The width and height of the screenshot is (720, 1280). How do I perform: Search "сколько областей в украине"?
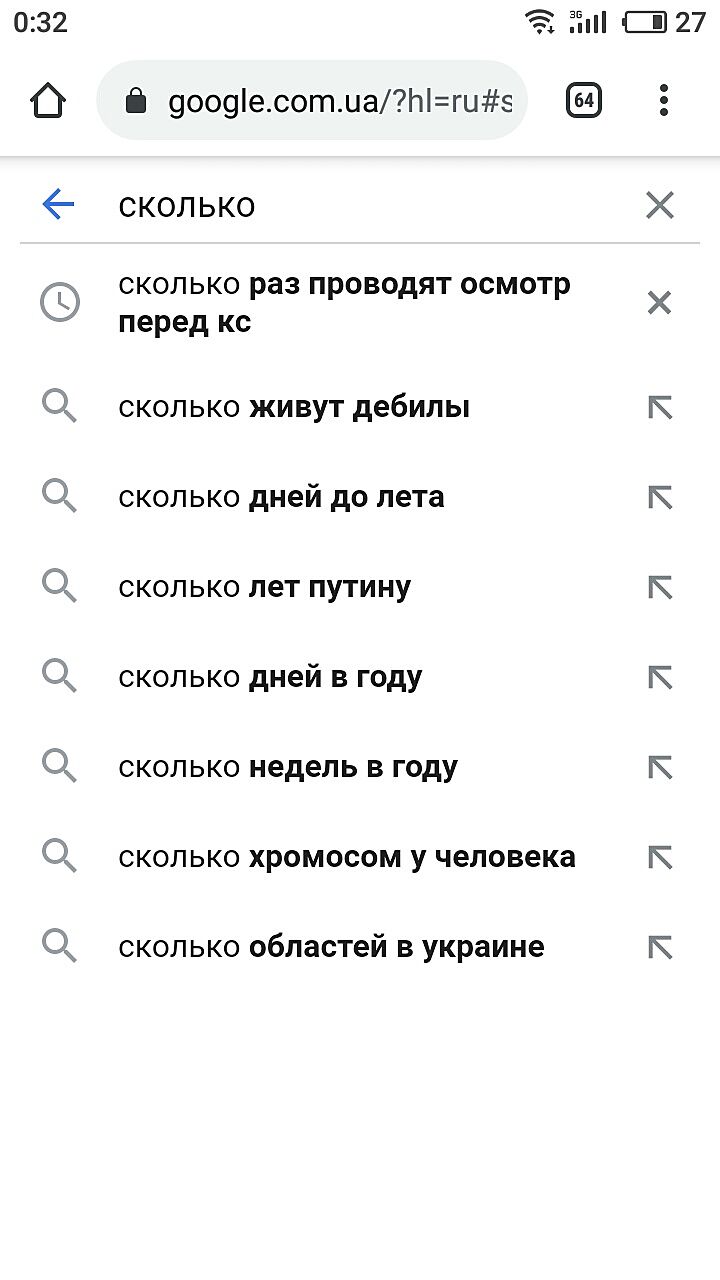coord(331,947)
